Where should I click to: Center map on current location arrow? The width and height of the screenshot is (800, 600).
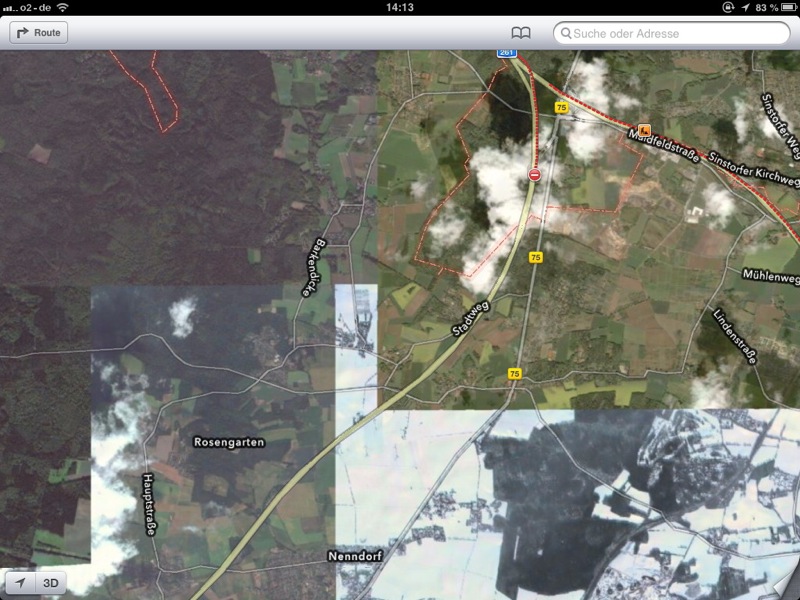[x=19, y=582]
